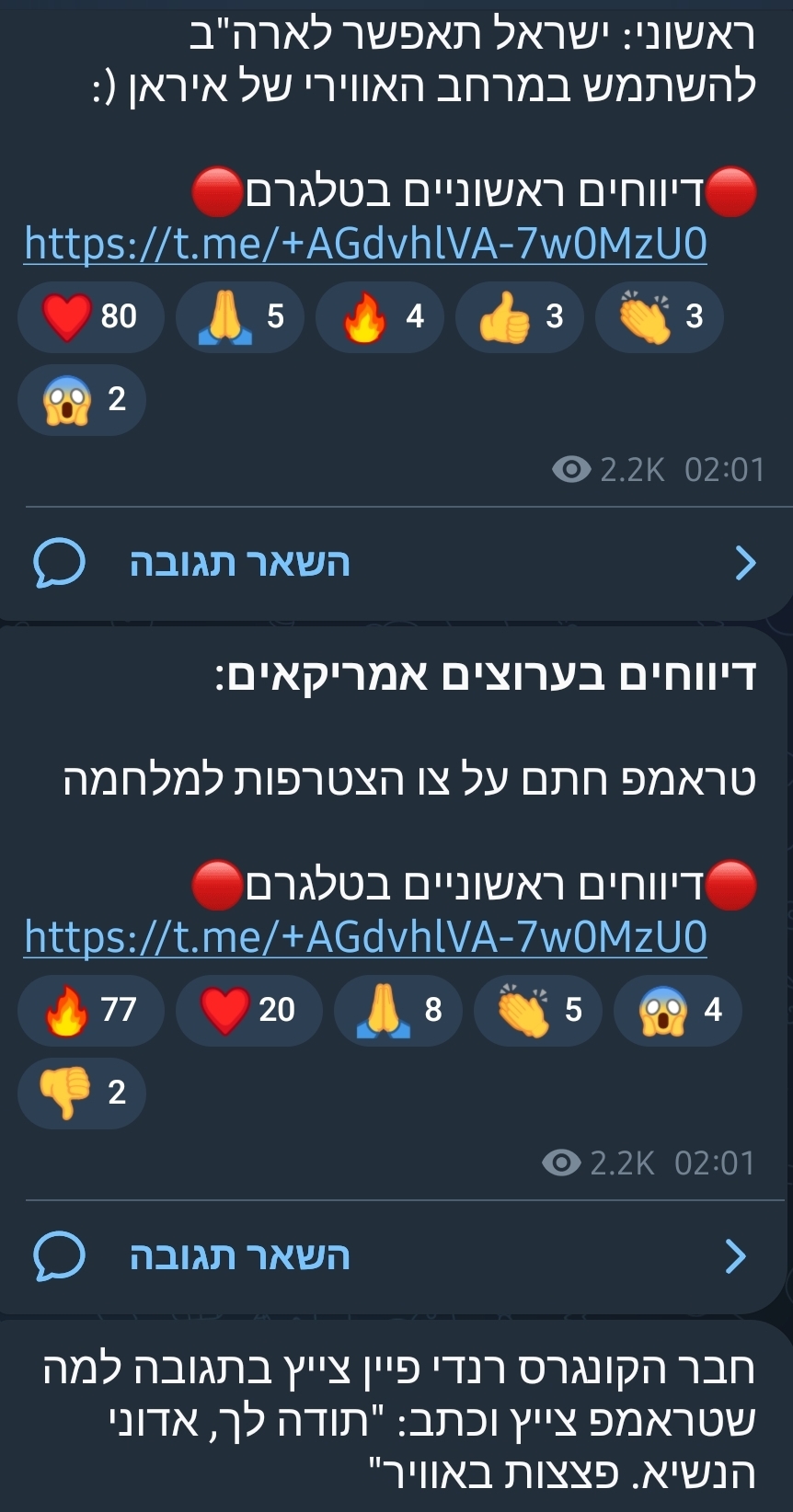This screenshot has height=1512, width=793.
Task: Tap the praying hands reaction with 5
Action: (x=240, y=316)
